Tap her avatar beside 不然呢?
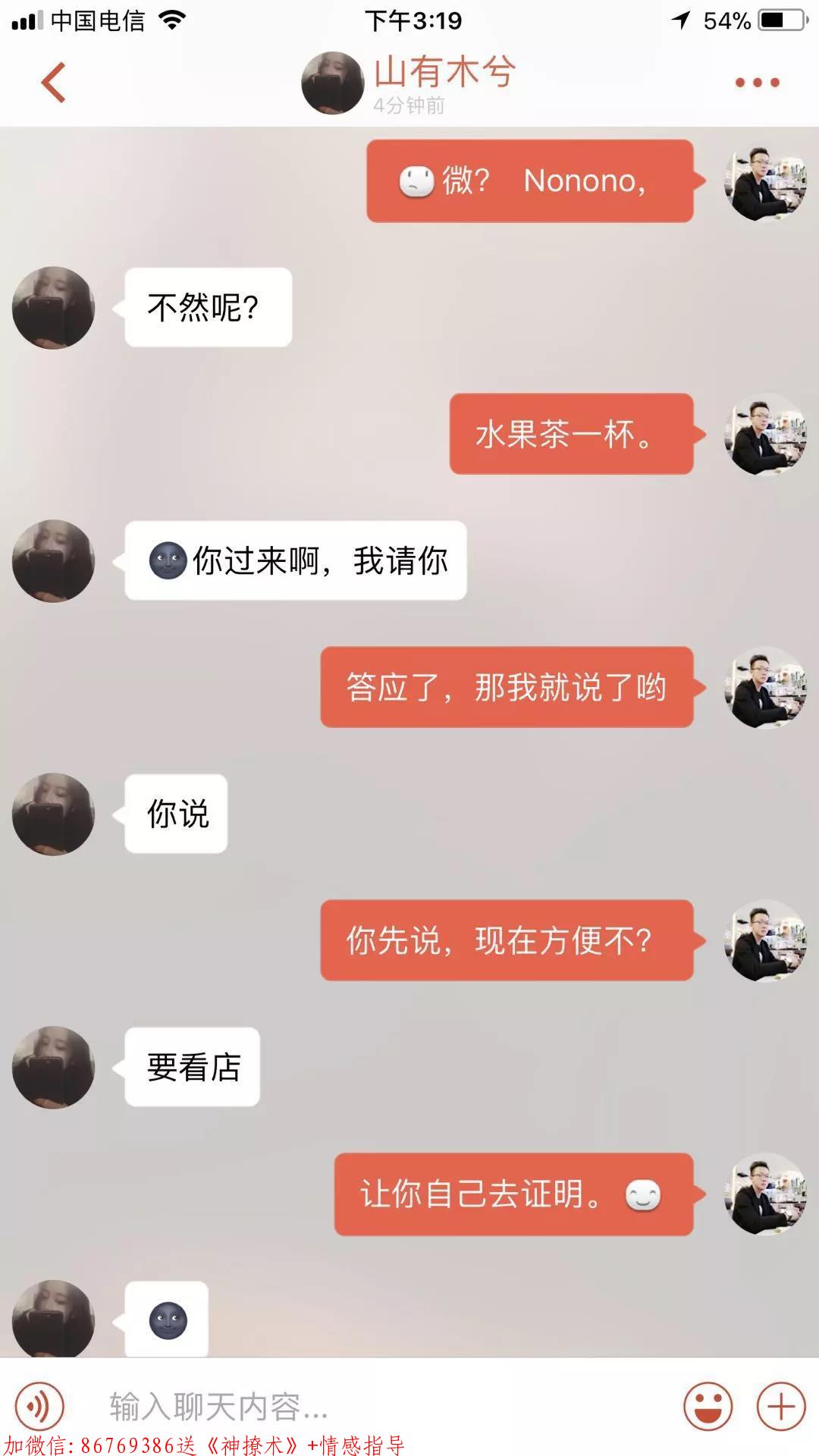 [53, 308]
